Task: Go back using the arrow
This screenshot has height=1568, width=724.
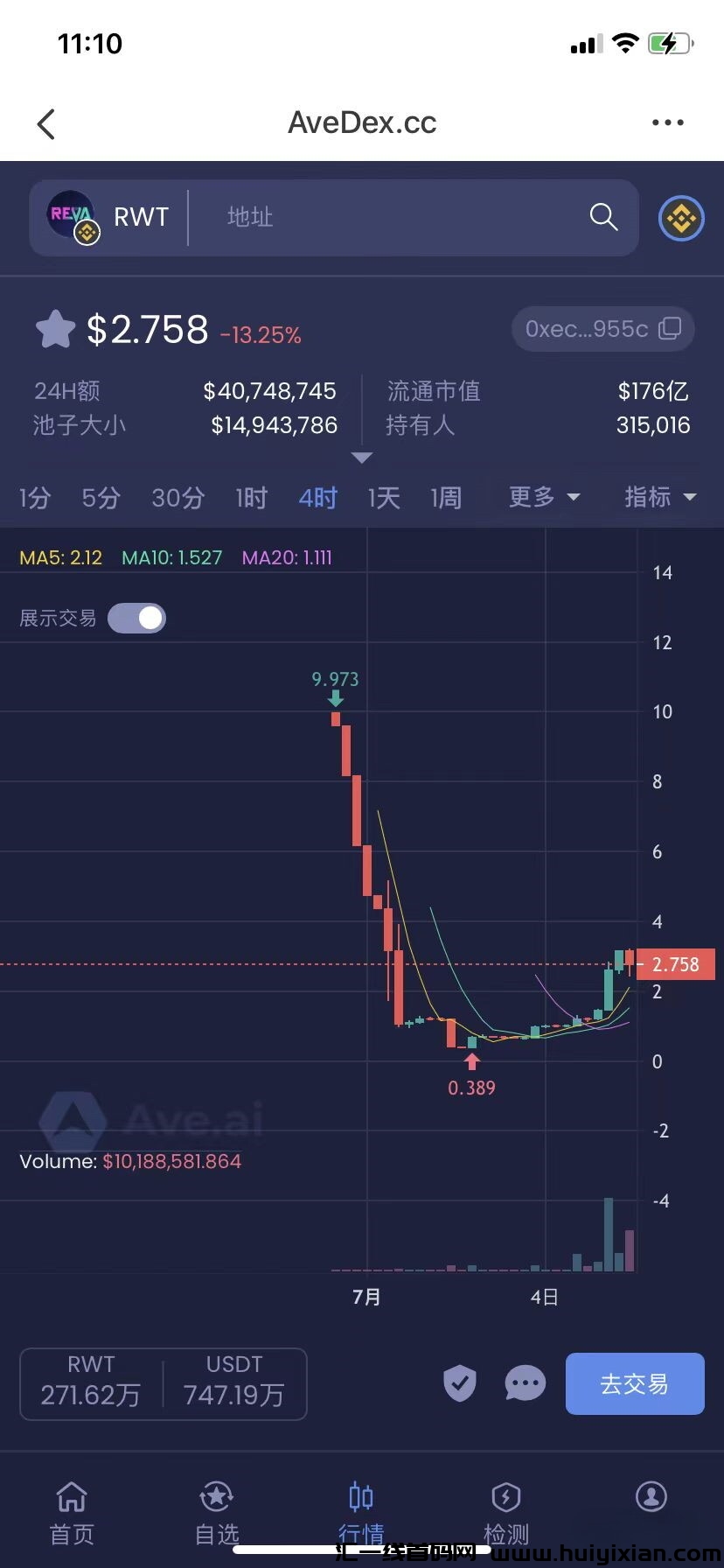Action: click(47, 124)
